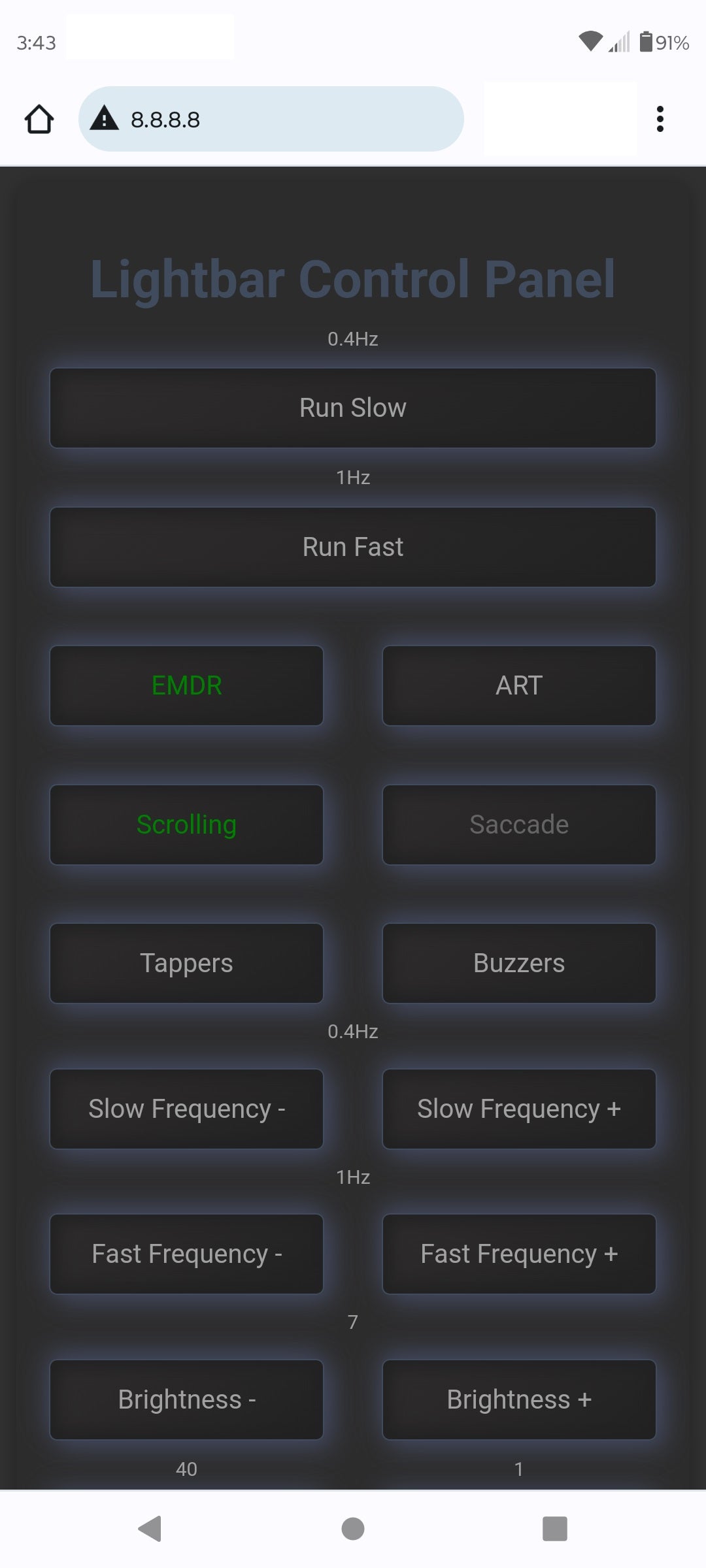The height and width of the screenshot is (1568, 706).
Task: Open recent apps from the navigation bar
Action: click(x=555, y=1529)
